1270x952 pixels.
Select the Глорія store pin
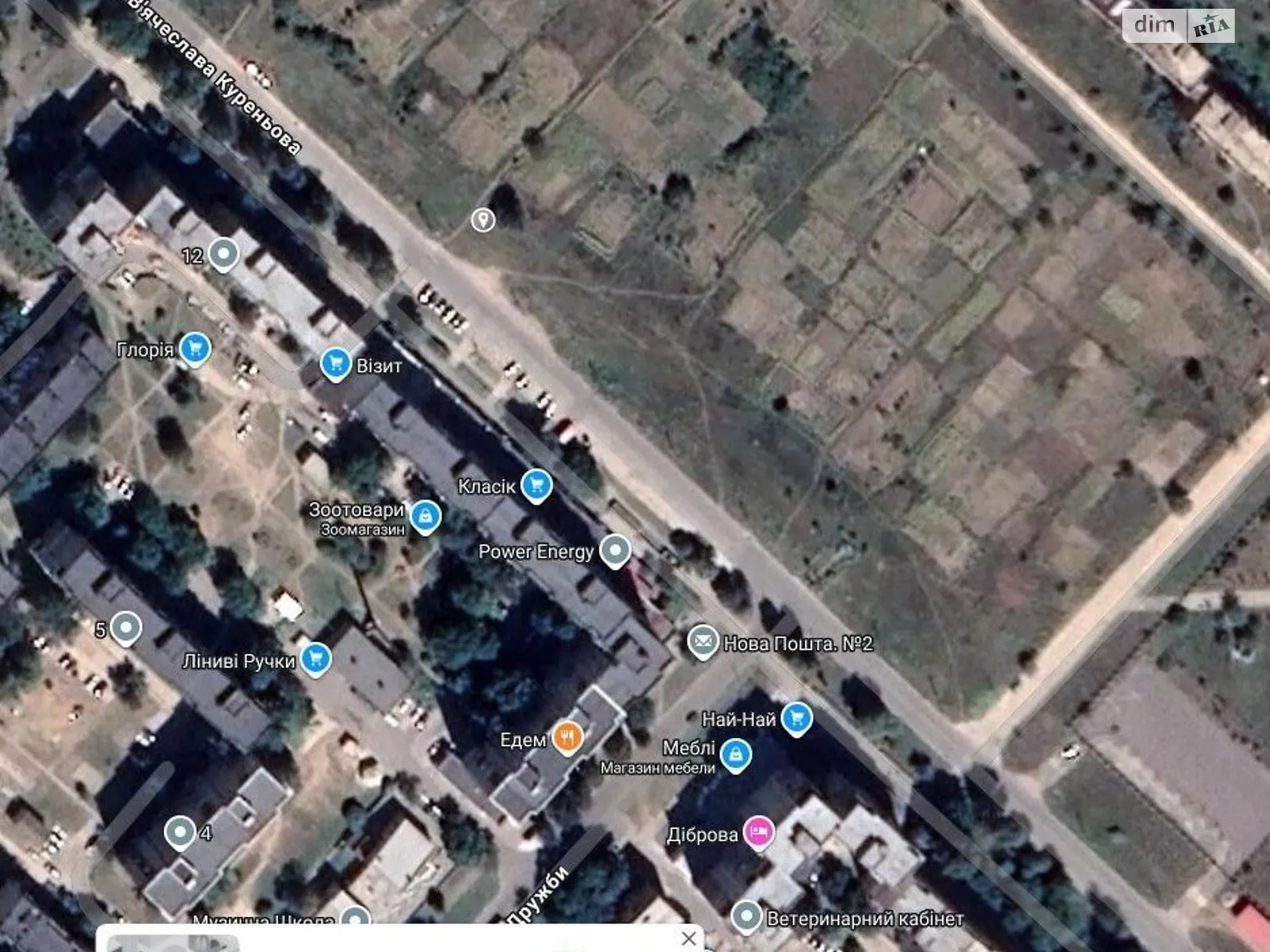[x=194, y=348]
